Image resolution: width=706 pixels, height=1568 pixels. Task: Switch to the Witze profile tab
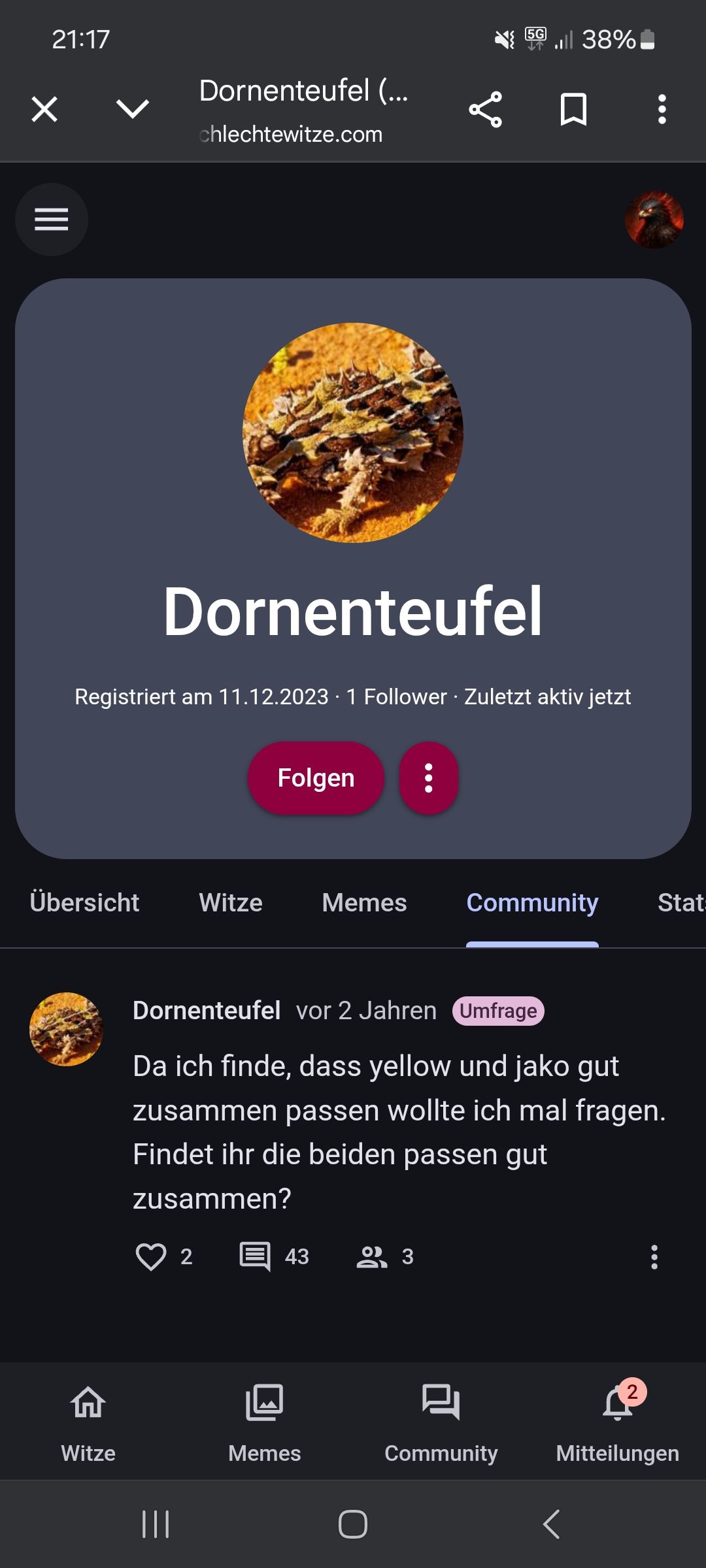[x=231, y=903]
